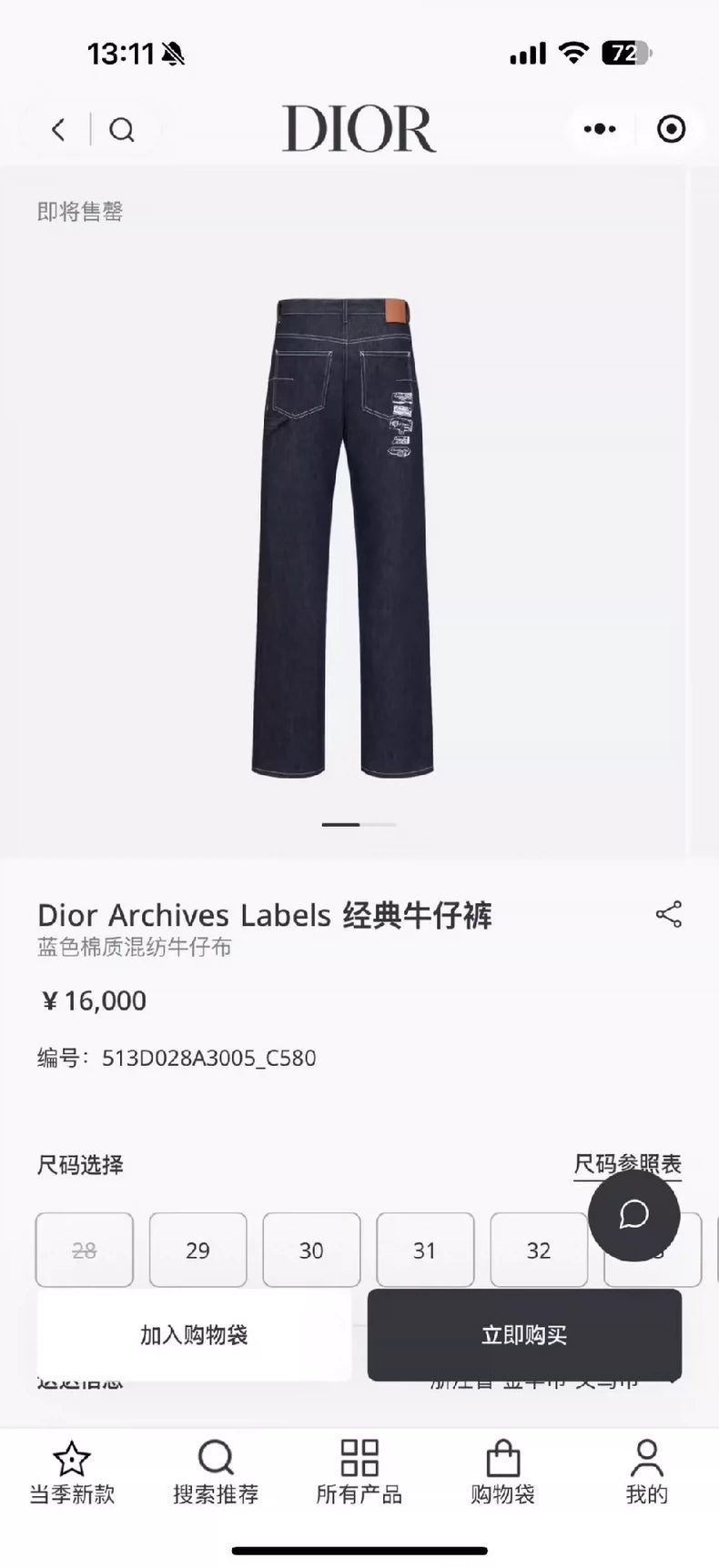
Task: Select size 32
Action: click(x=539, y=1251)
